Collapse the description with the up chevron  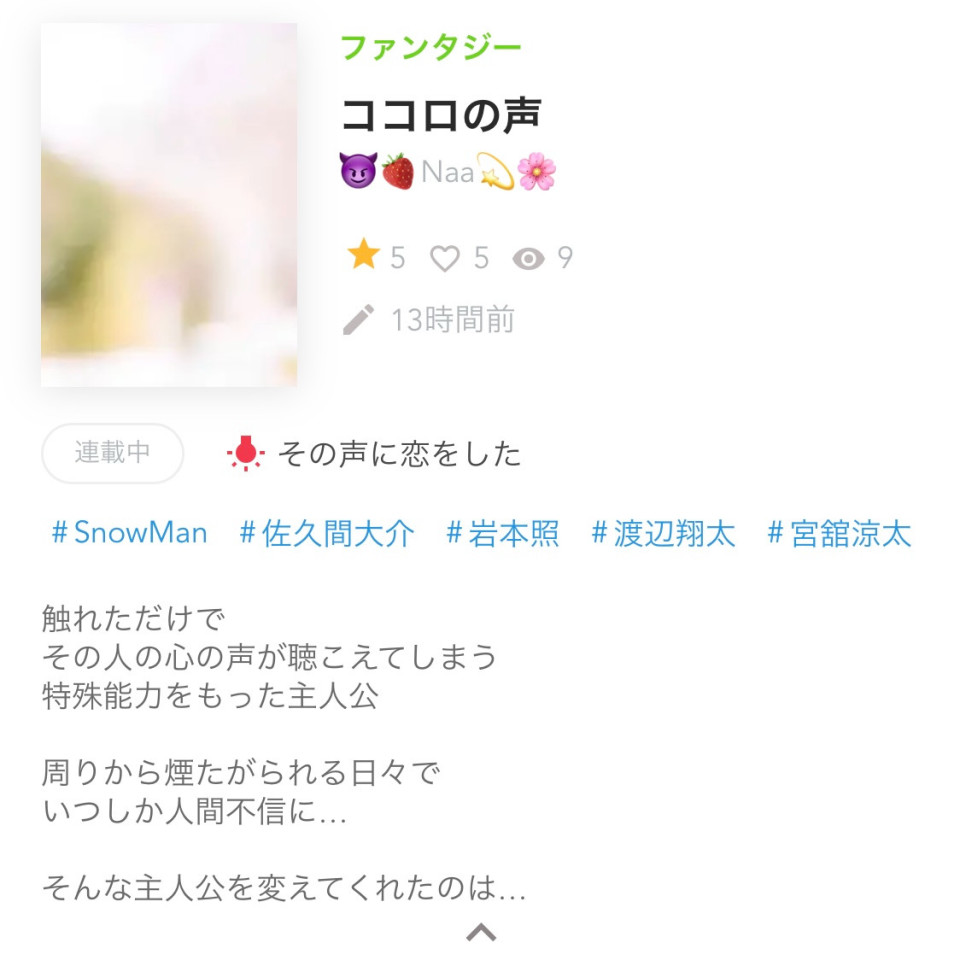[481, 933]
